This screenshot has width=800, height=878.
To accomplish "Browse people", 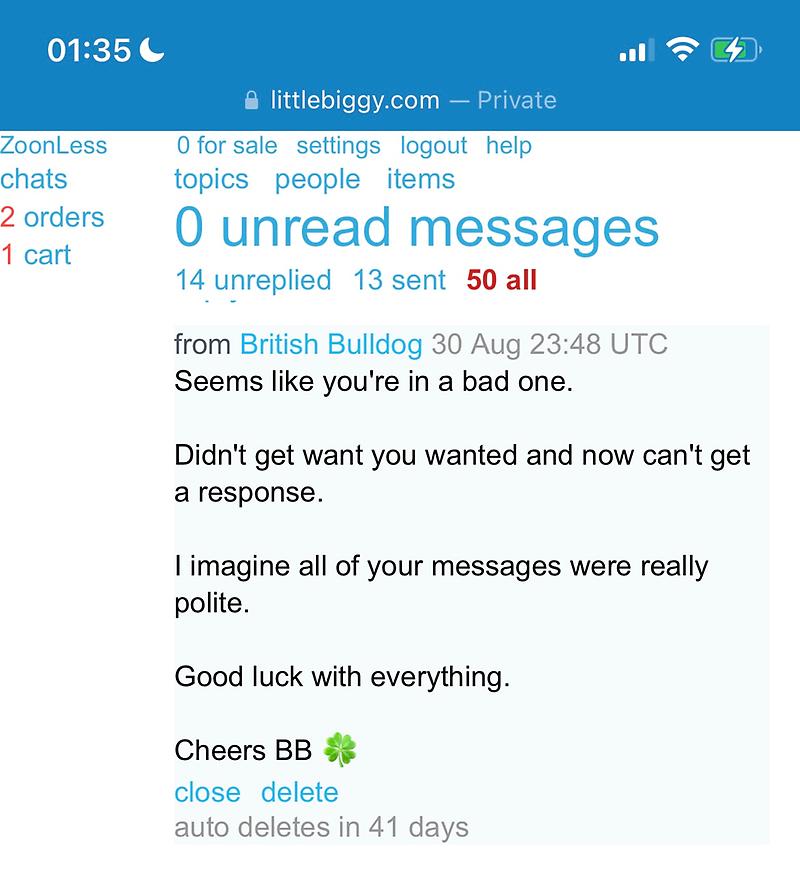I will tap(317, 180).
